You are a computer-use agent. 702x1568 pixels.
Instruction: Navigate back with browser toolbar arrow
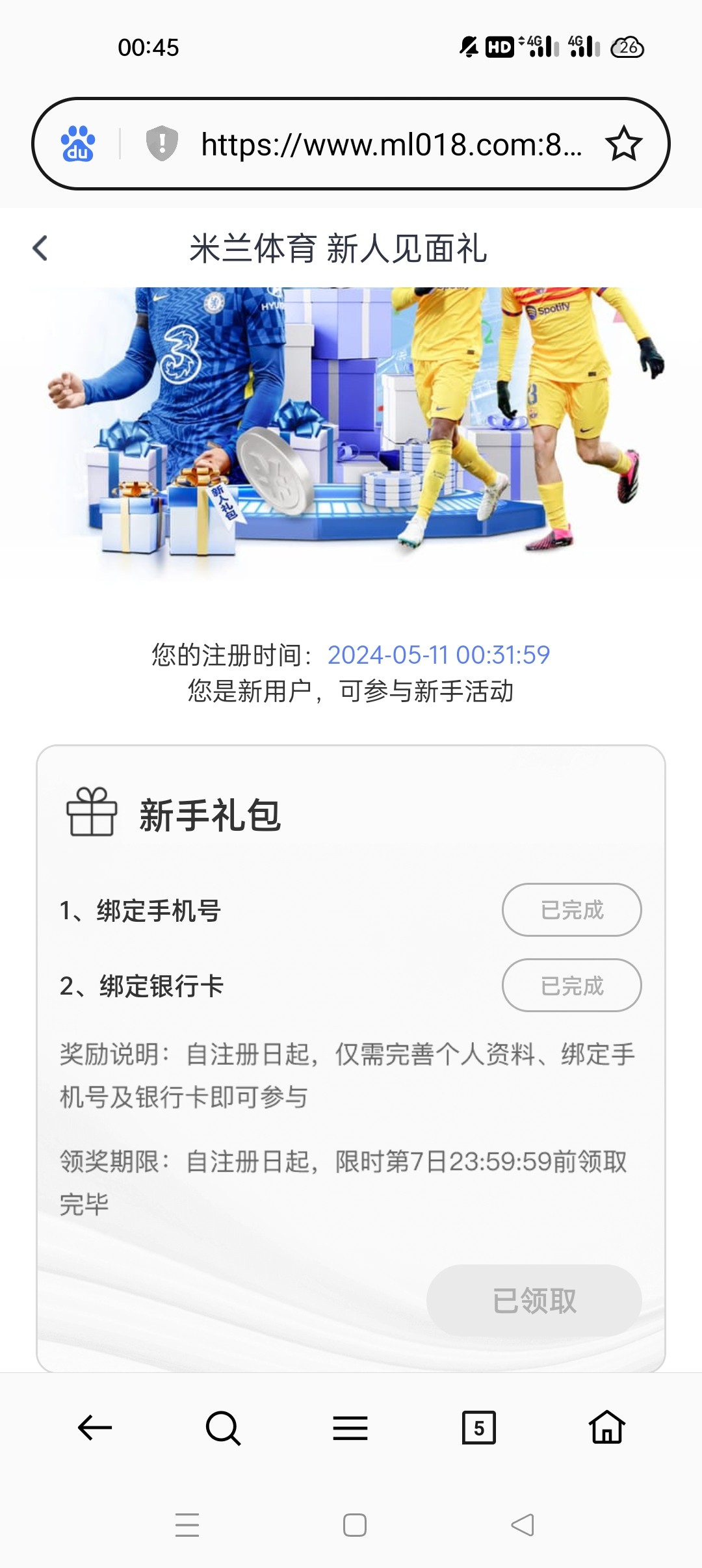[x=95, y=1428]
